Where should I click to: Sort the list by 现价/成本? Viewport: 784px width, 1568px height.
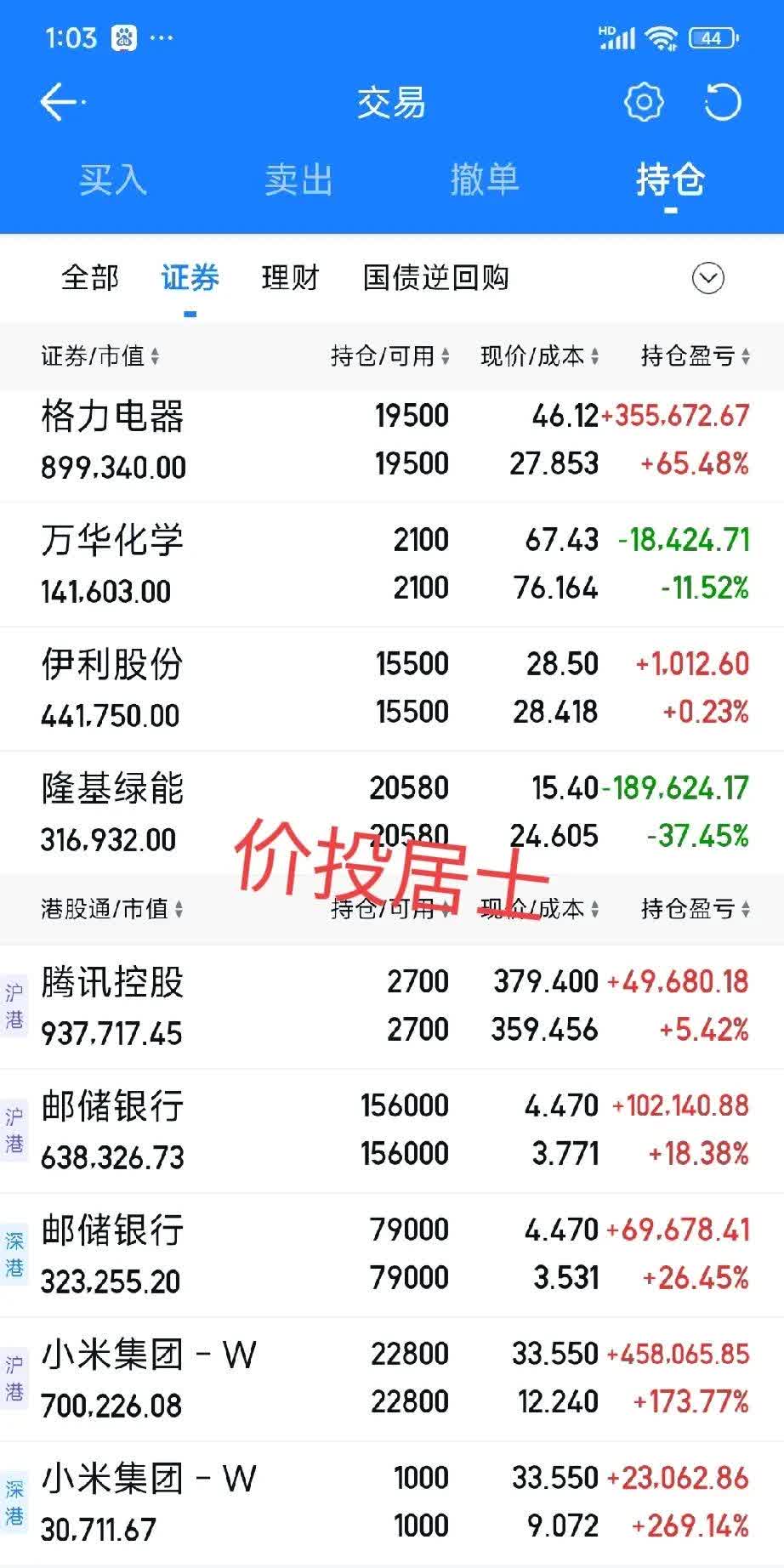(x=536, y=356)
